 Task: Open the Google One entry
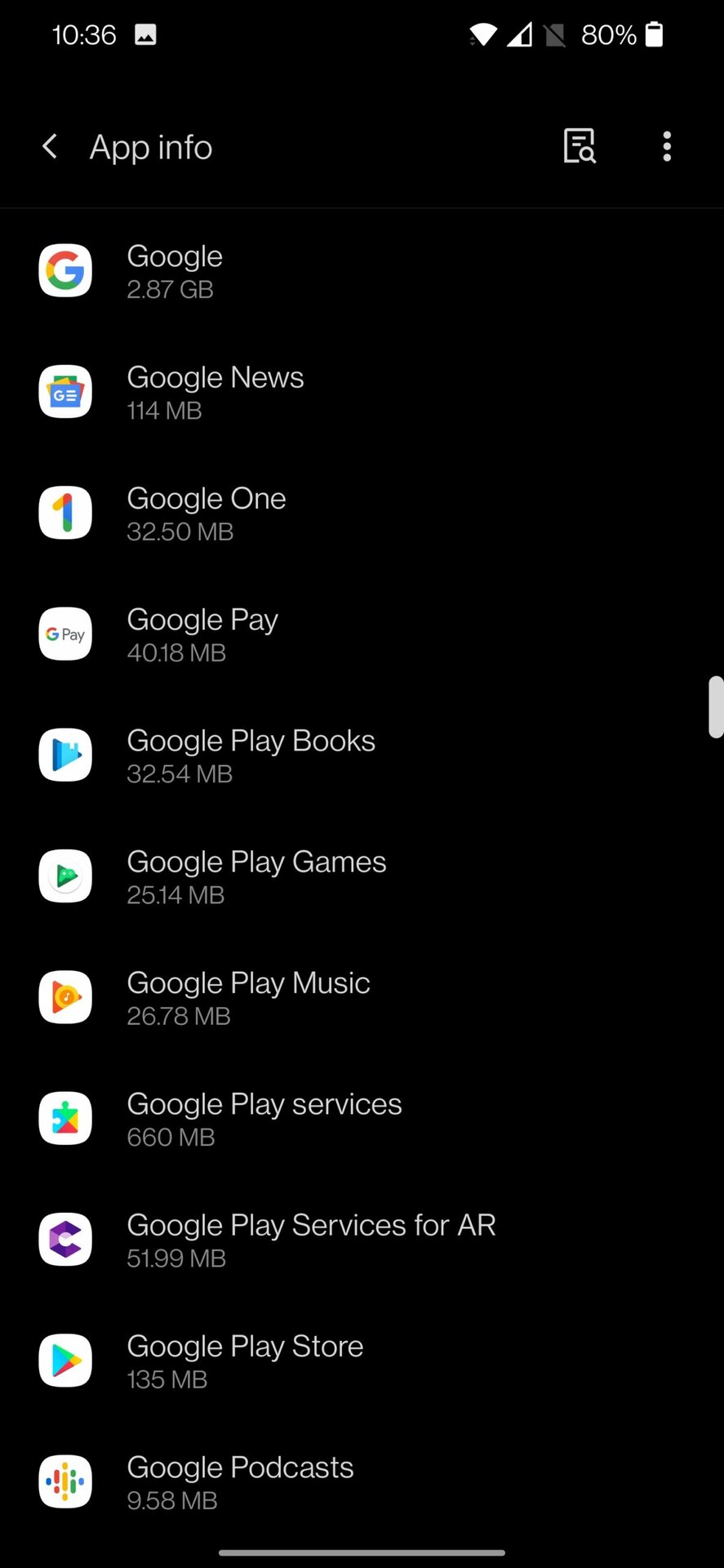coord(206,514)
